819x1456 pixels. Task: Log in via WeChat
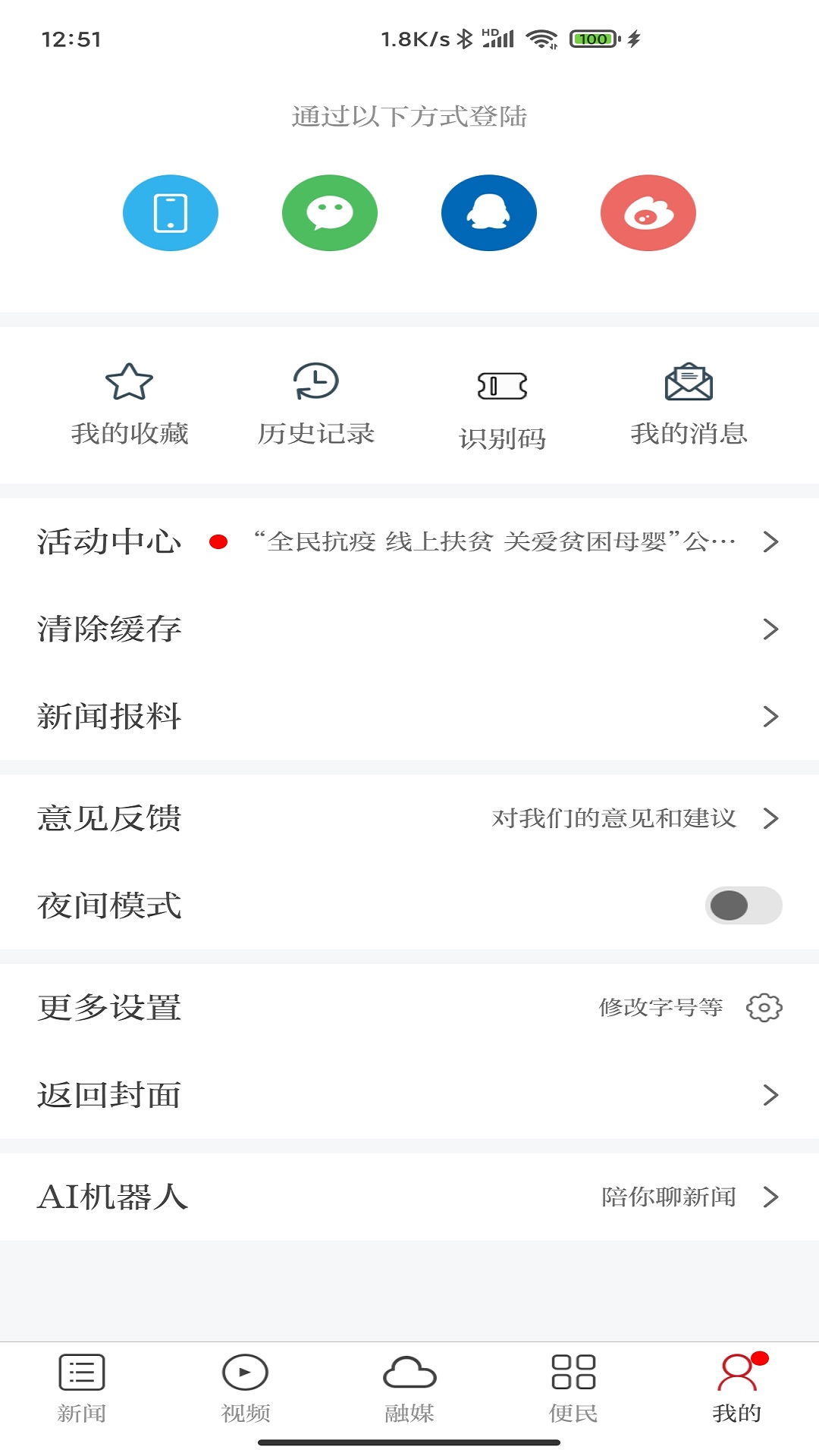pyautogui.click(x=329, y=213)
